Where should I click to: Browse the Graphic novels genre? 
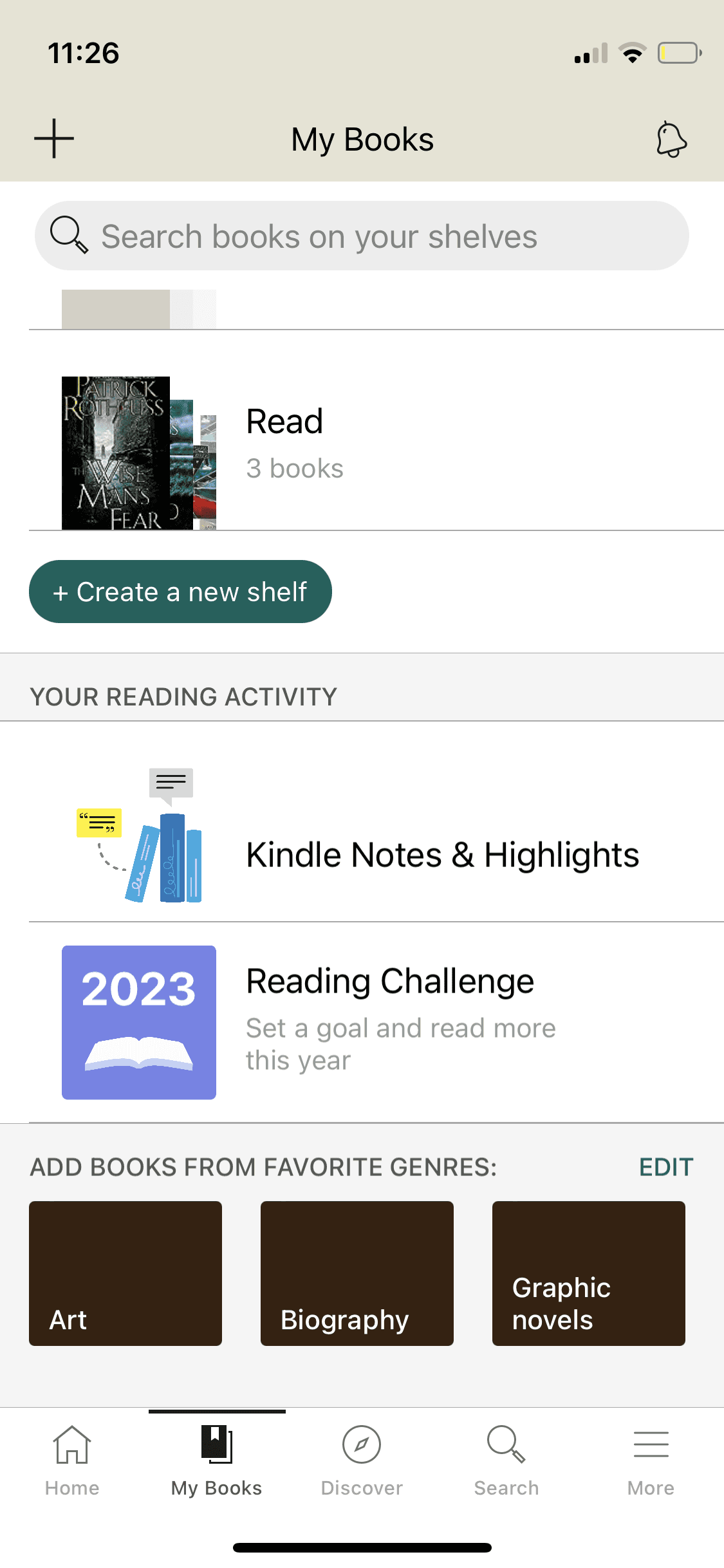[589, 1273]
